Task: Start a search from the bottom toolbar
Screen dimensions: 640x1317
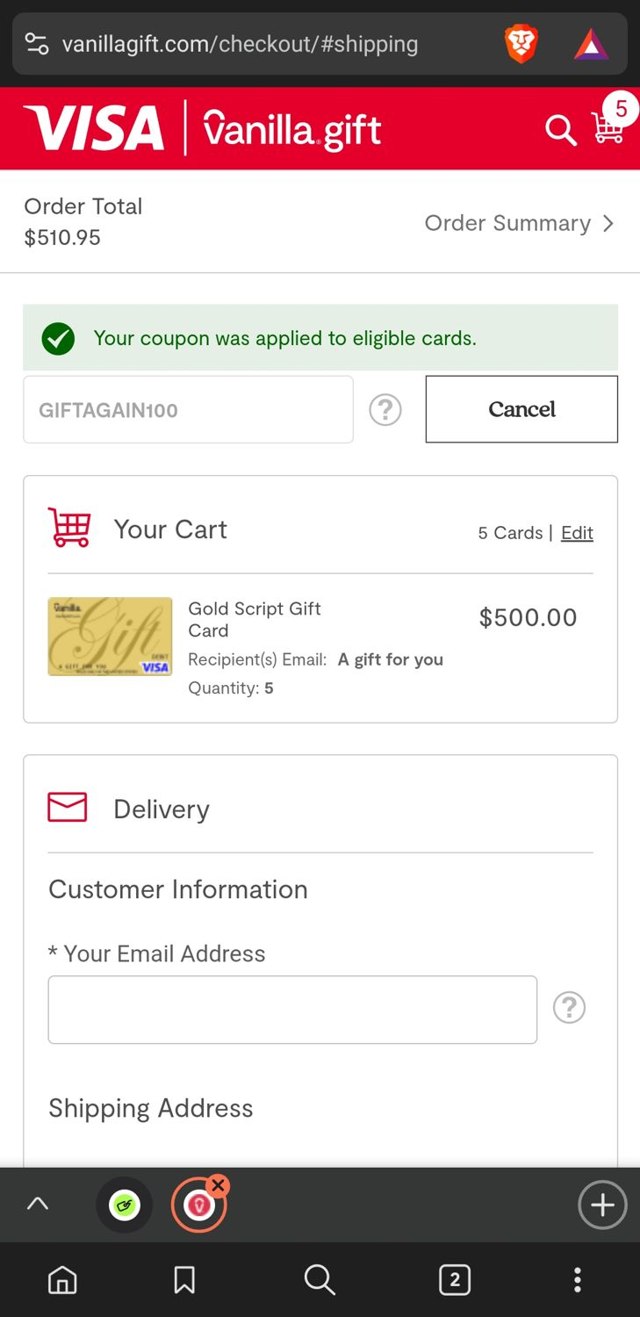Action: click(319, 1279)
